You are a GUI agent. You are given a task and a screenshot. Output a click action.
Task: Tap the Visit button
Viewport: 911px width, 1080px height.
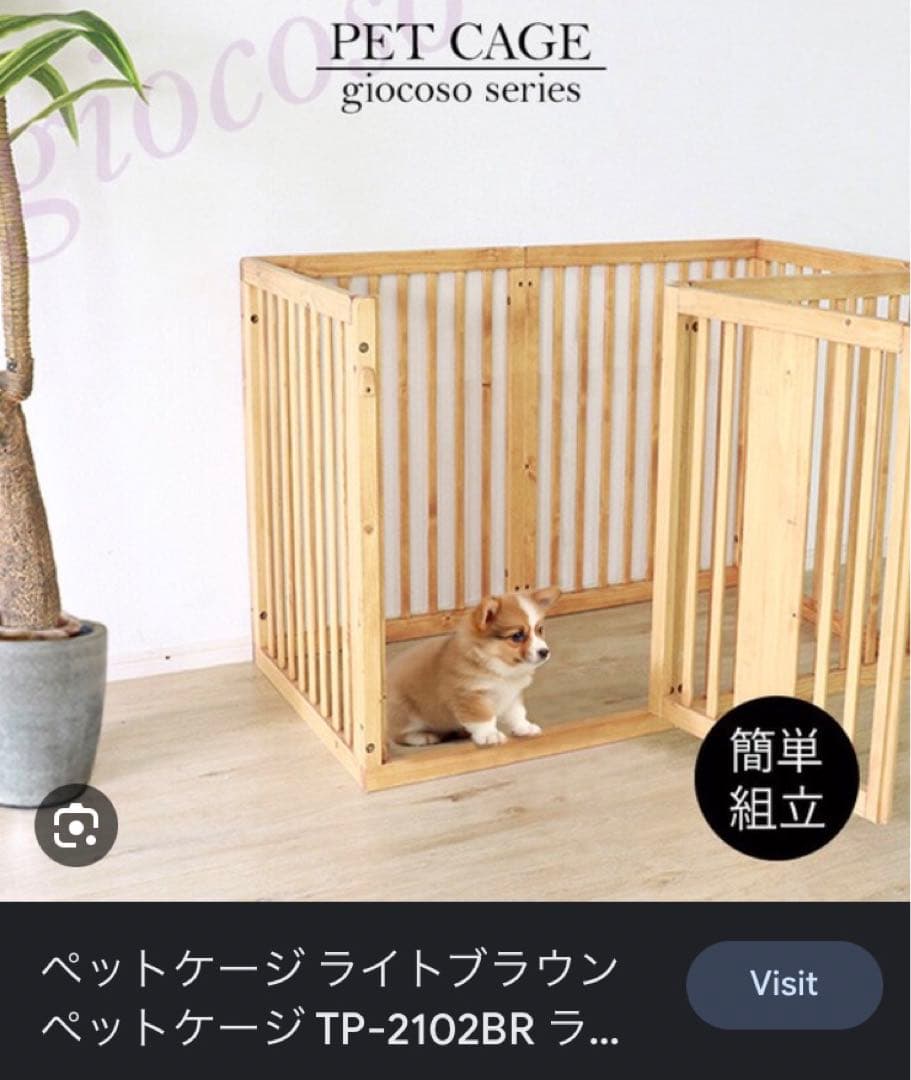point(784,984)
